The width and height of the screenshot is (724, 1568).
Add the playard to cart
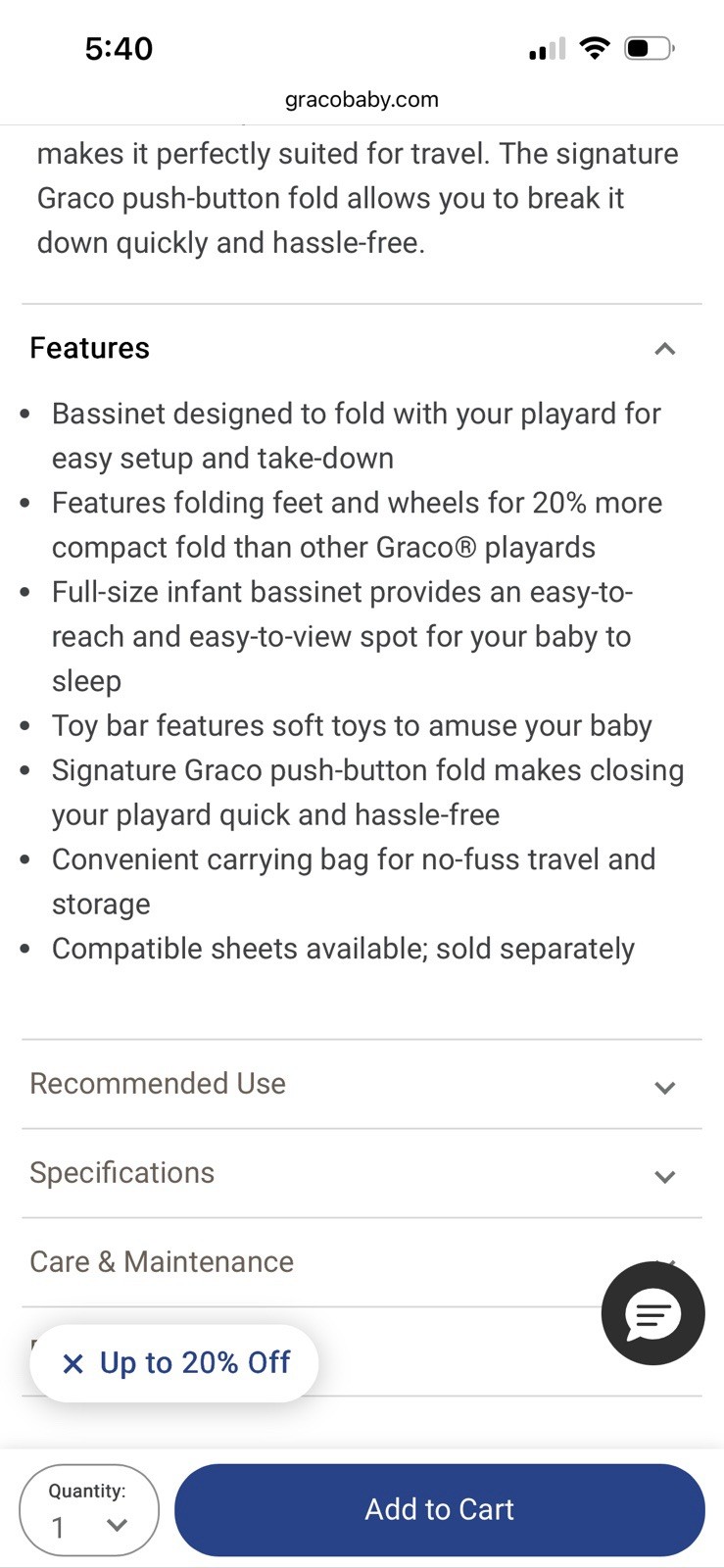(439, 1509)
